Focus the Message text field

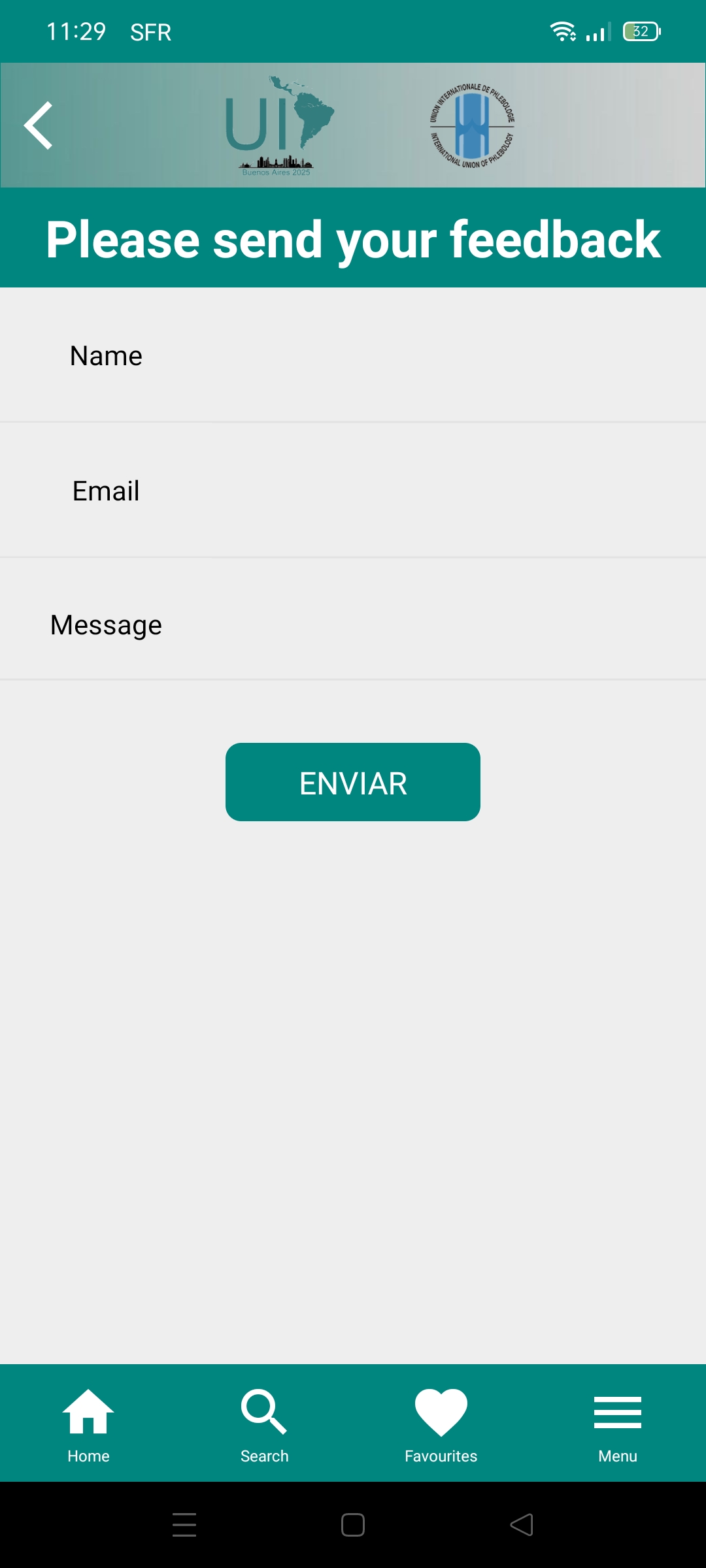pos(353,625)
